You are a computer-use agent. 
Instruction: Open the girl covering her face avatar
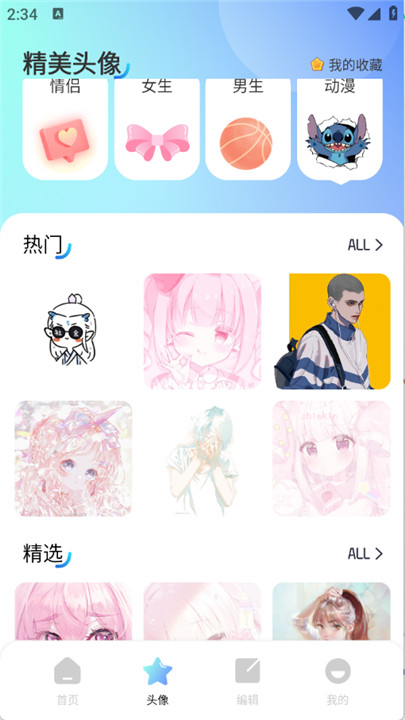click(x=202, y=459)
